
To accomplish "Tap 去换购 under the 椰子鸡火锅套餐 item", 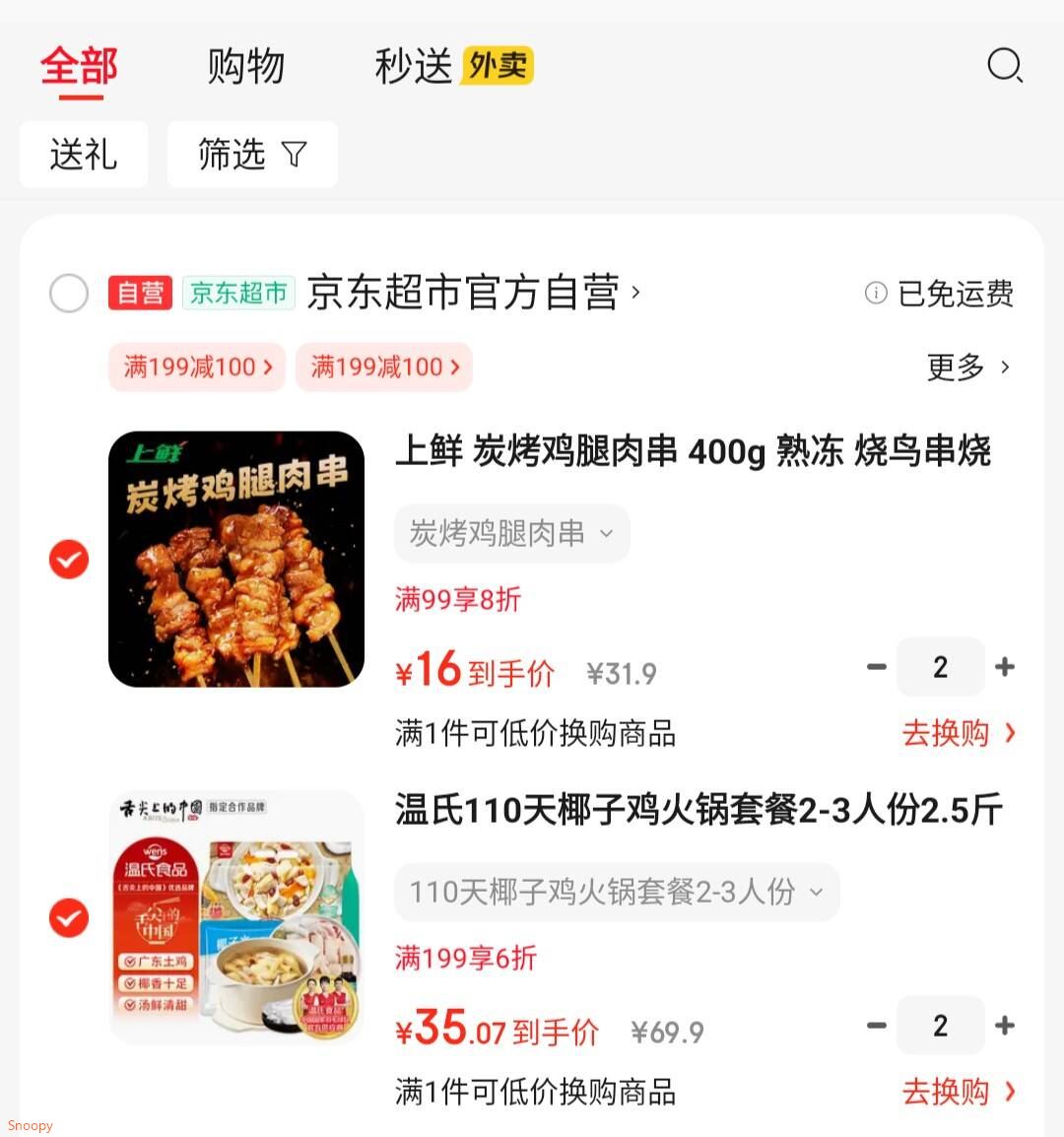I will (958, 1092).
